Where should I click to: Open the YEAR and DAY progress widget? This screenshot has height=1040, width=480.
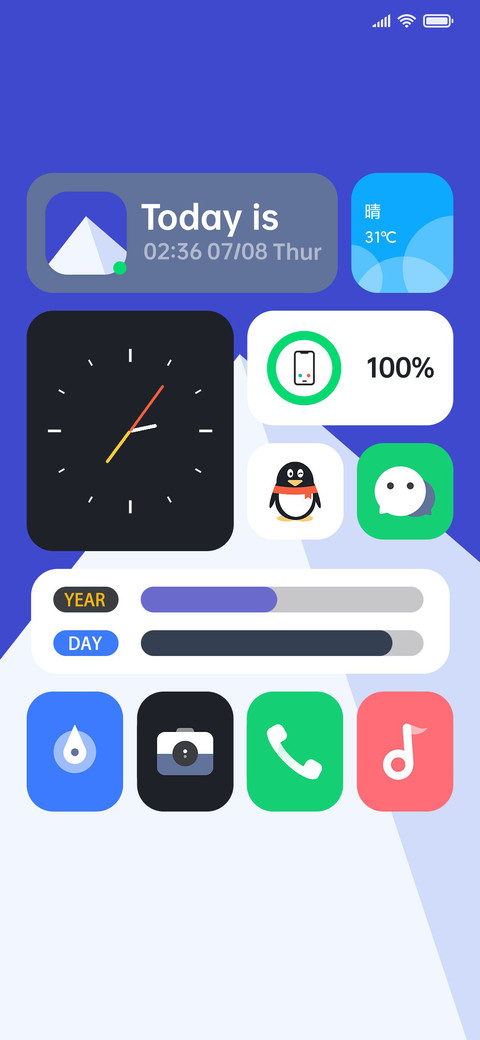point(240,621)
